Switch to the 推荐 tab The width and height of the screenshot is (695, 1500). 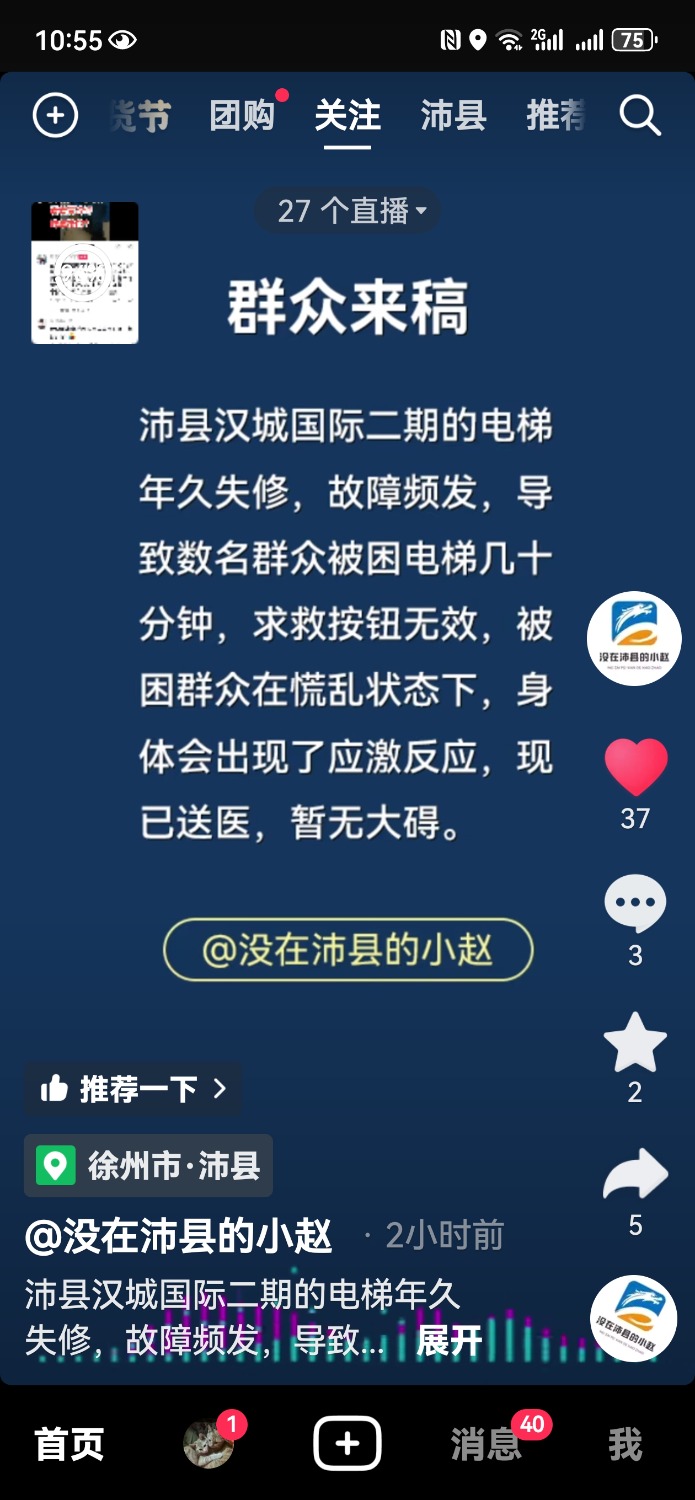point(555,116)
